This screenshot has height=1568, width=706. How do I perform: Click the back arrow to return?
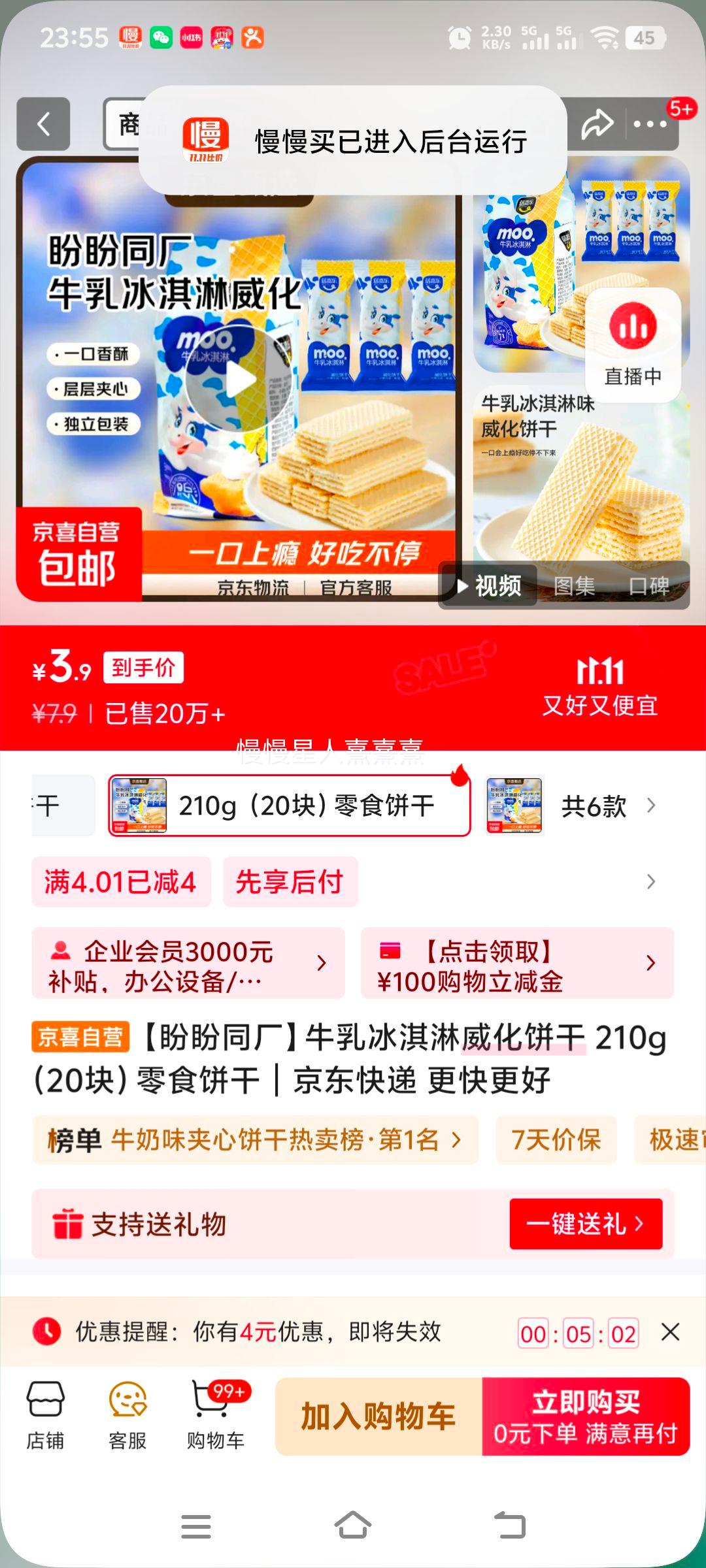click(x=44, y=124)
